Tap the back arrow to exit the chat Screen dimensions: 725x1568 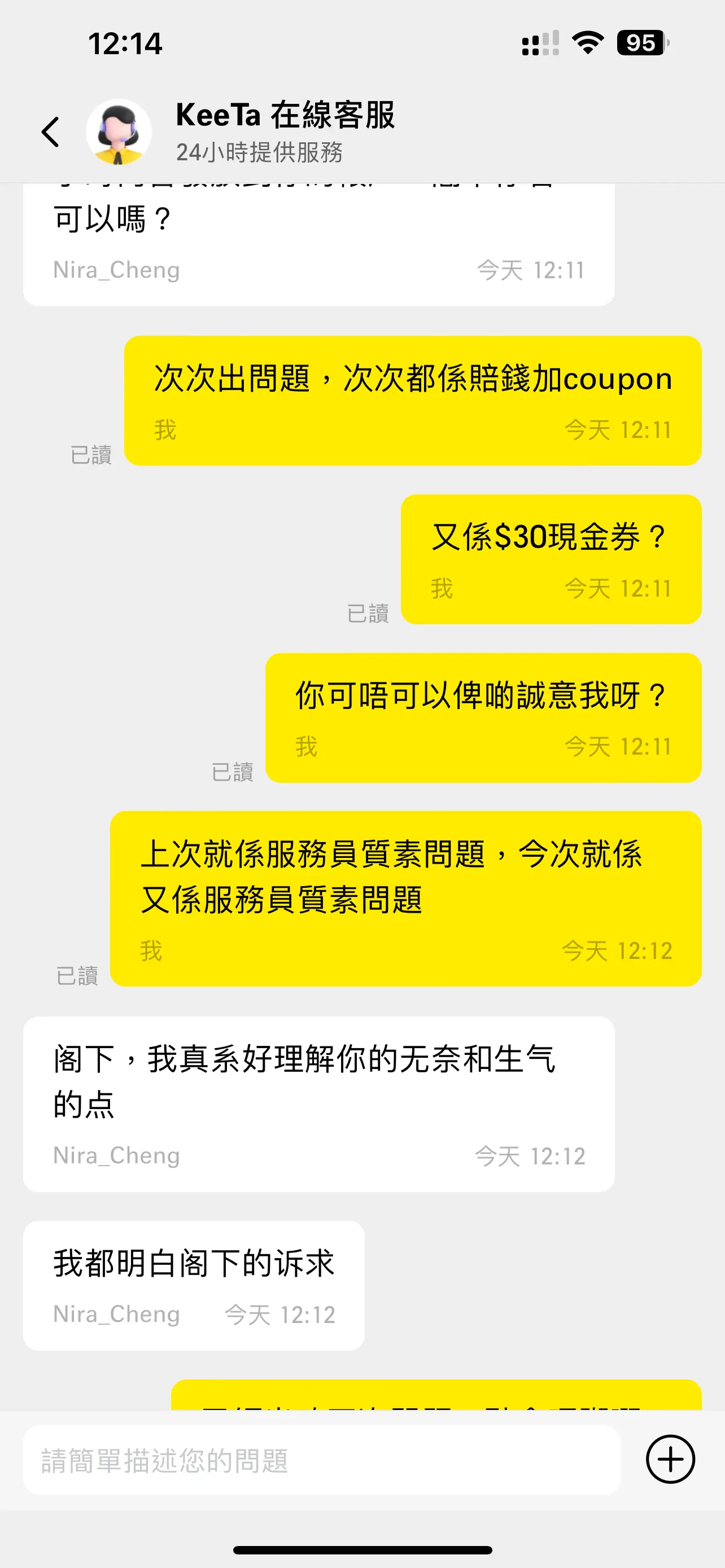pyautogui.click(x=52, y=132)
